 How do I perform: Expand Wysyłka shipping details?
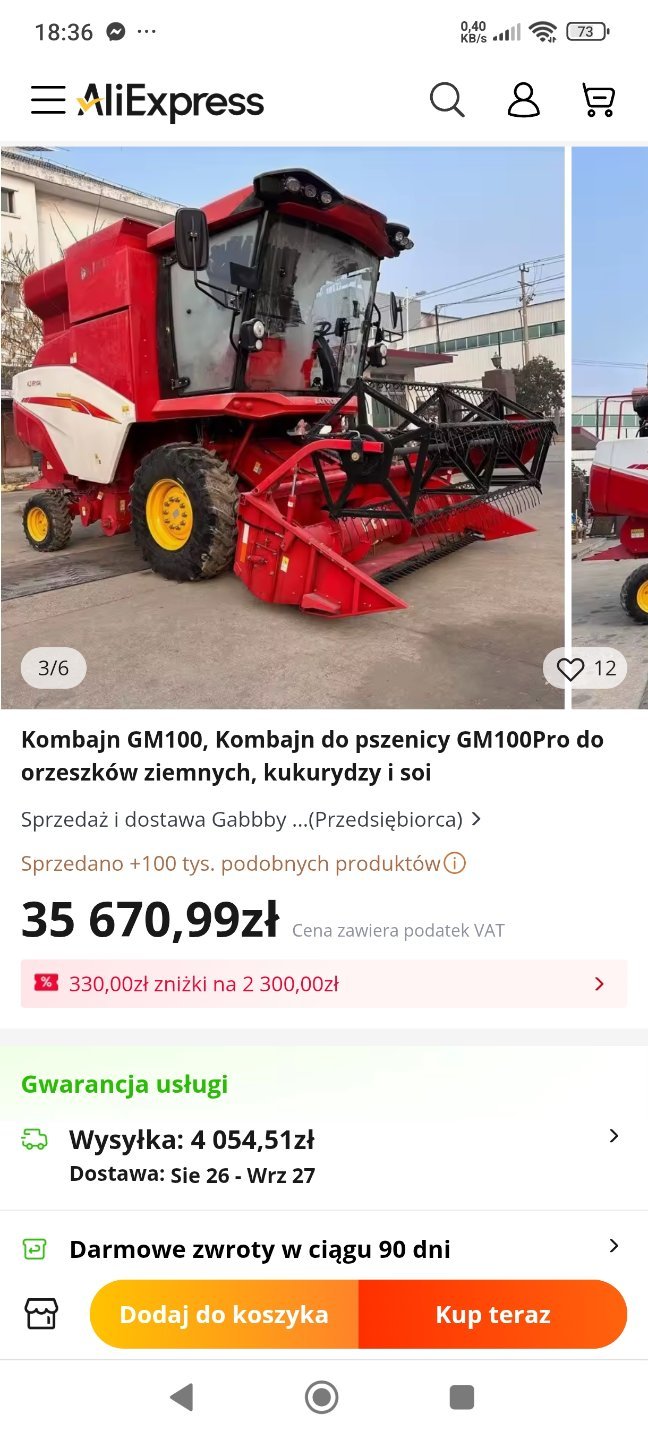click(x=613, y=1136)
